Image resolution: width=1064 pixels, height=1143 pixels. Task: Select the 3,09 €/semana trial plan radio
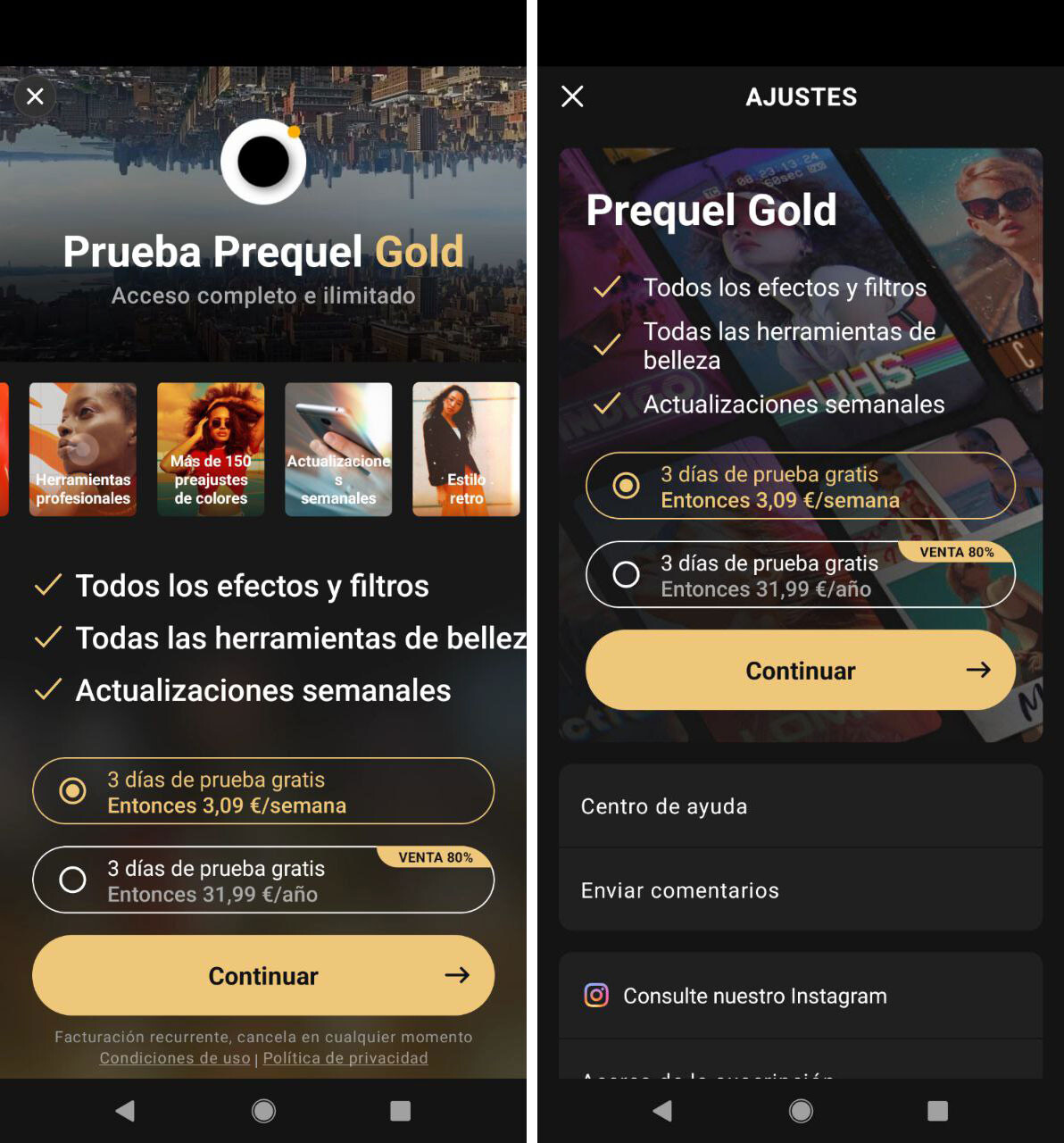coord(72,791)
